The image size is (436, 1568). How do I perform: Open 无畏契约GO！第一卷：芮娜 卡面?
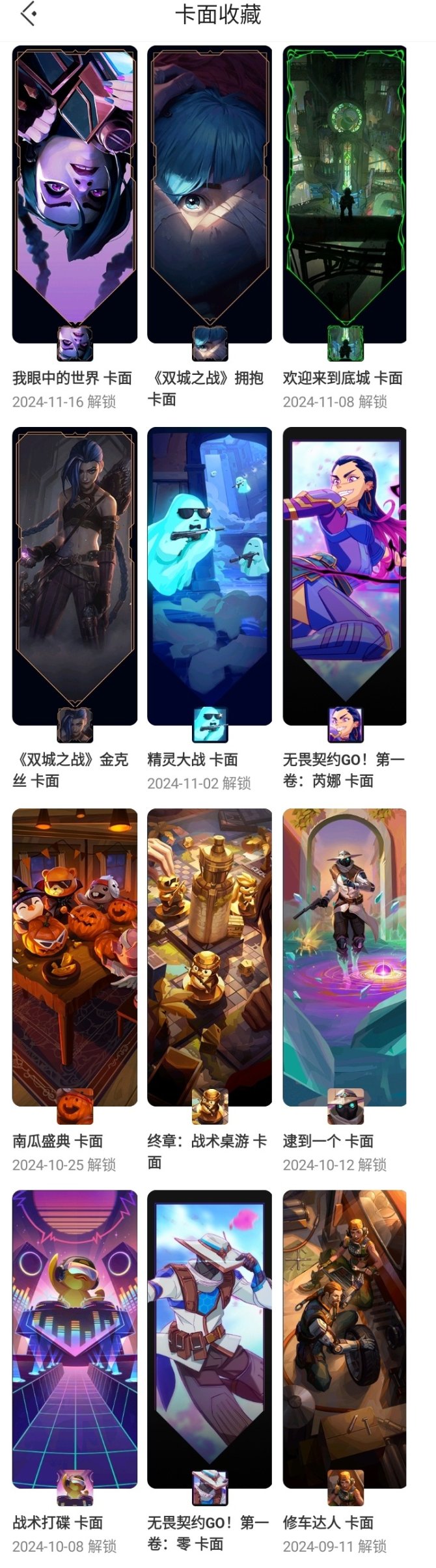tap(344, 576)
